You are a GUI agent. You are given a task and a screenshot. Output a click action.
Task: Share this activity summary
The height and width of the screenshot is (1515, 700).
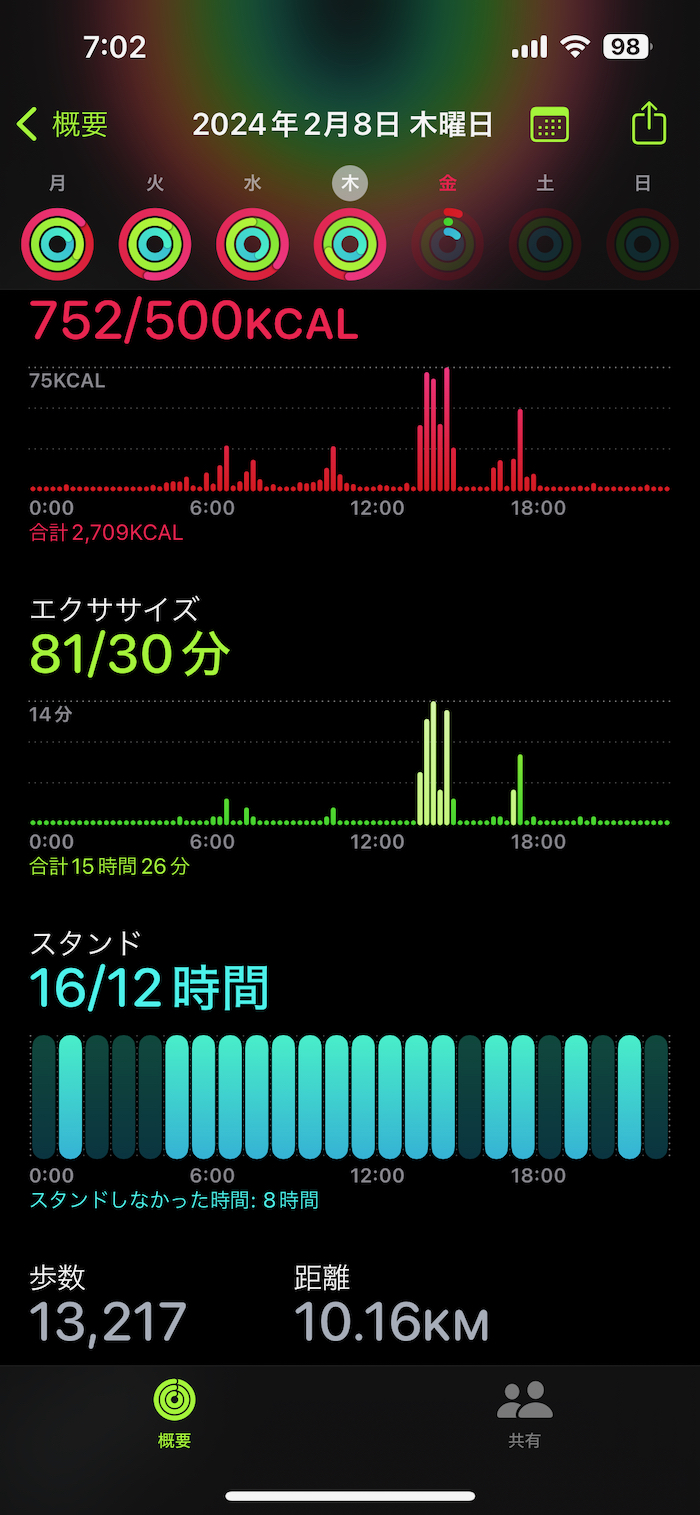pos(649,124)
